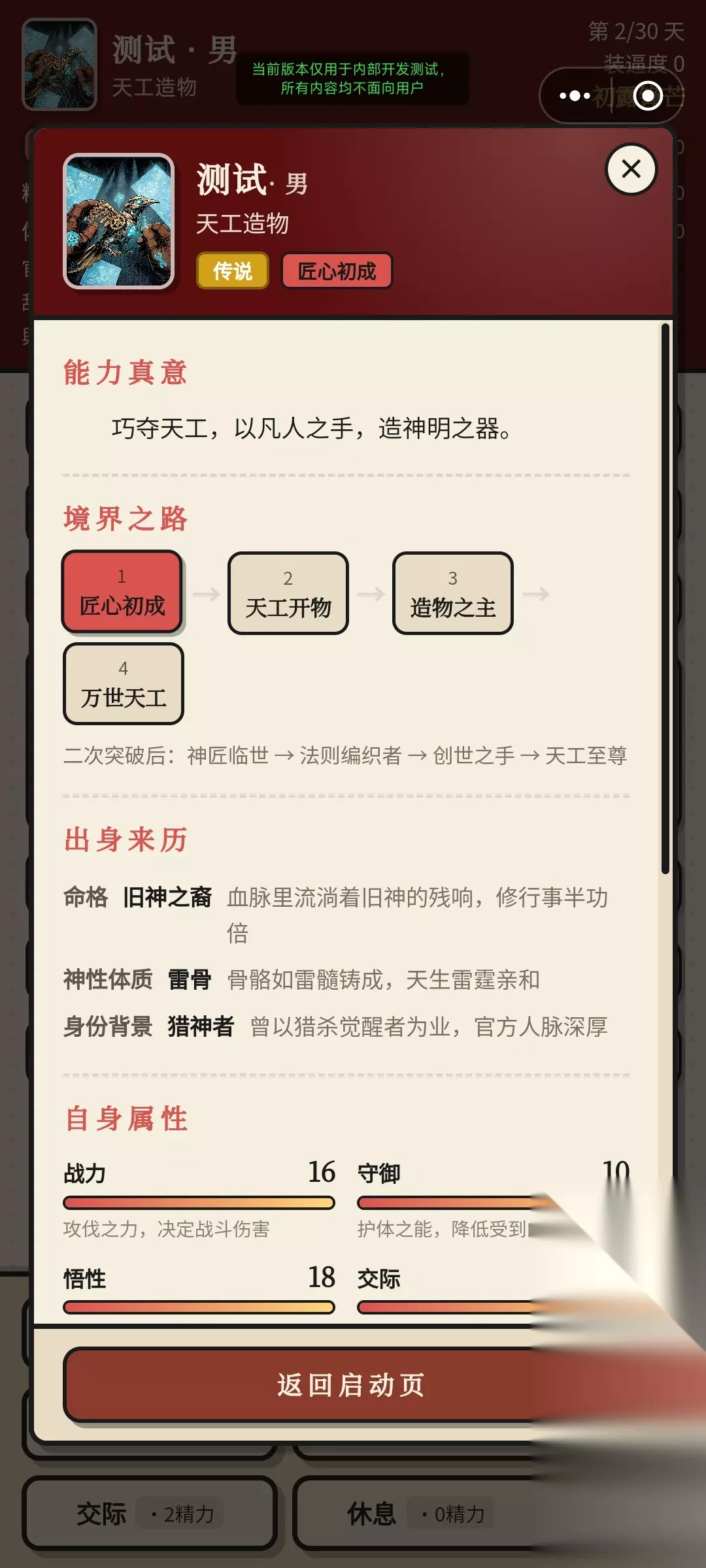Open the mini program overflow menu

(575, 96)
